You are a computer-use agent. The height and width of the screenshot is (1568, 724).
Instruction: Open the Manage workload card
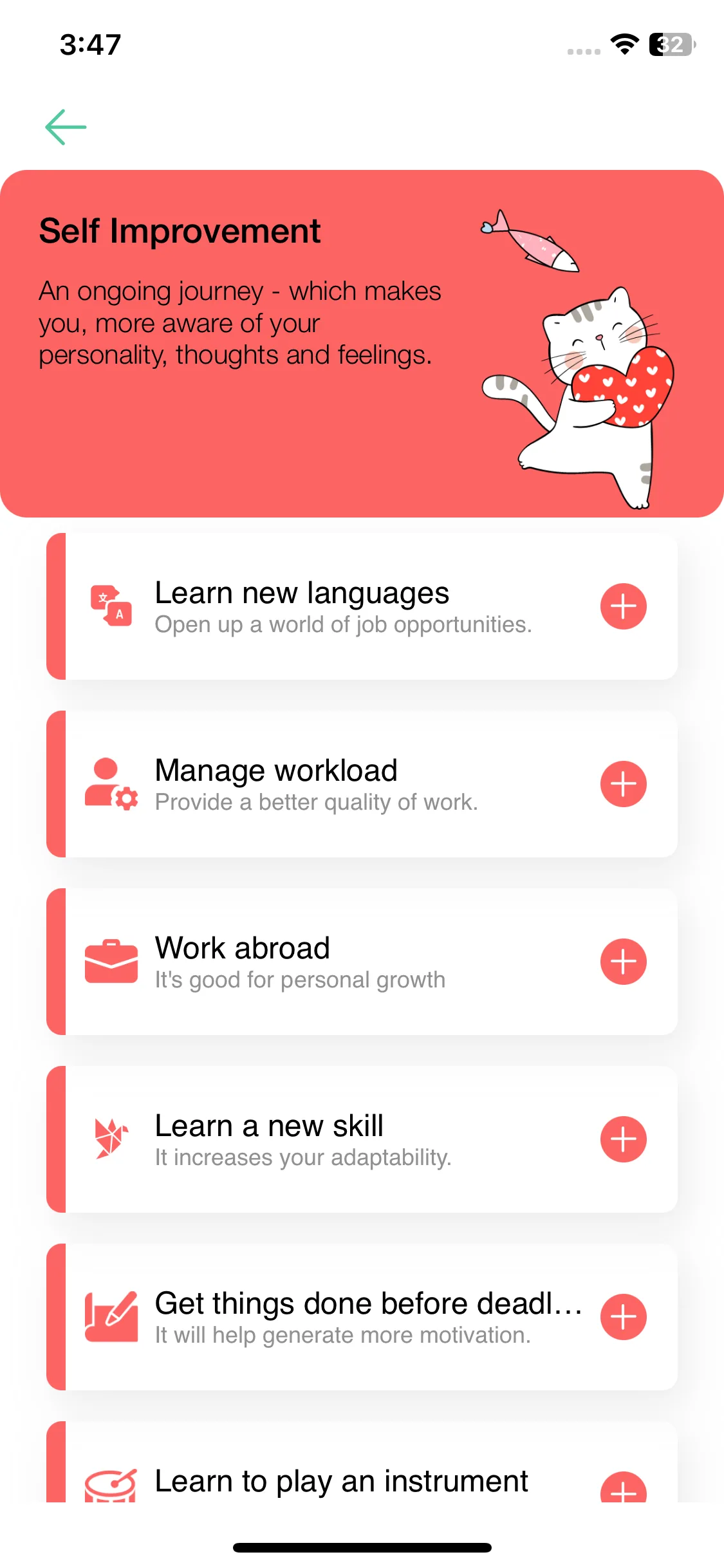click(342, 784)
